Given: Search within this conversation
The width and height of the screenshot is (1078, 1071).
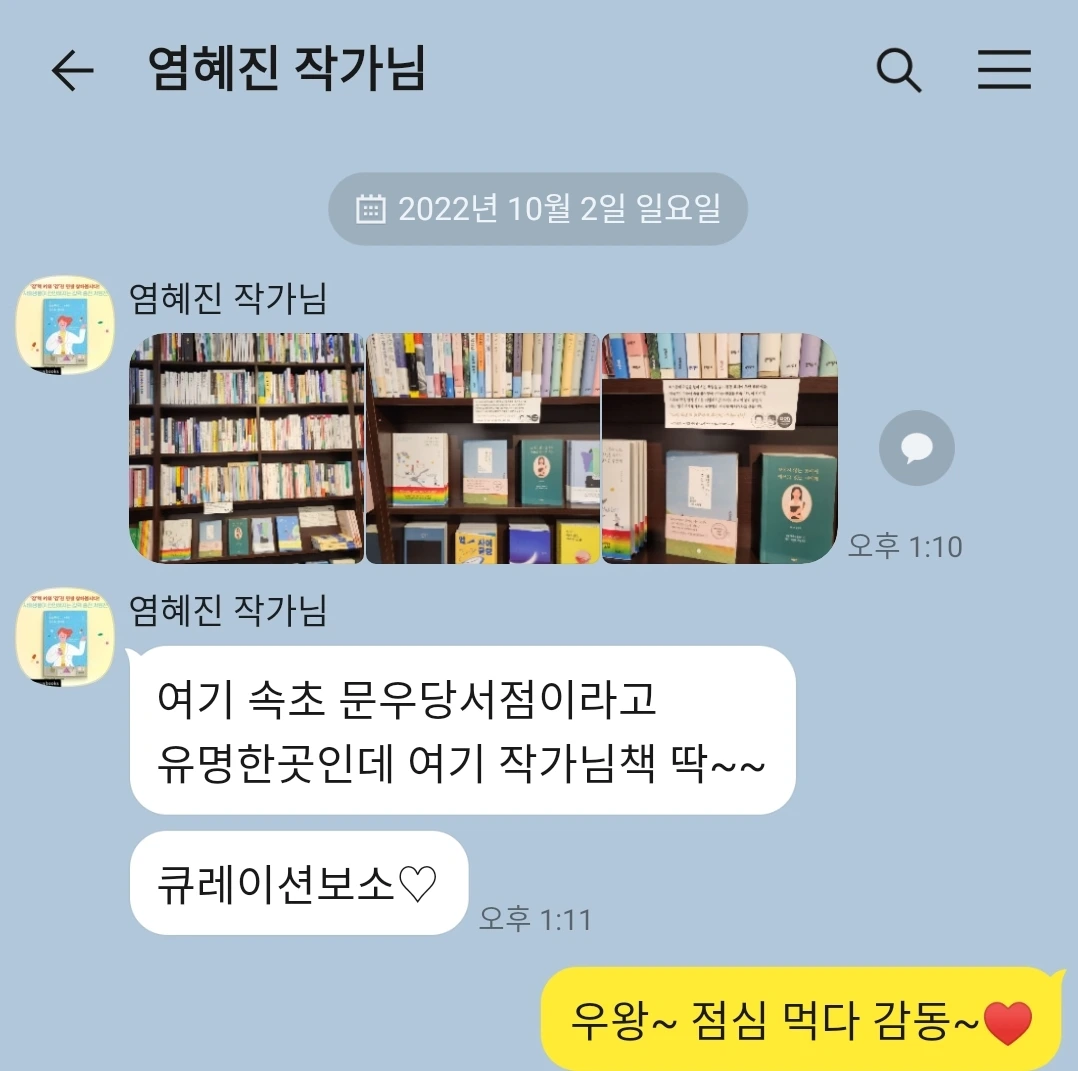Looking at the screenshot, I should [x=899, y=69].
